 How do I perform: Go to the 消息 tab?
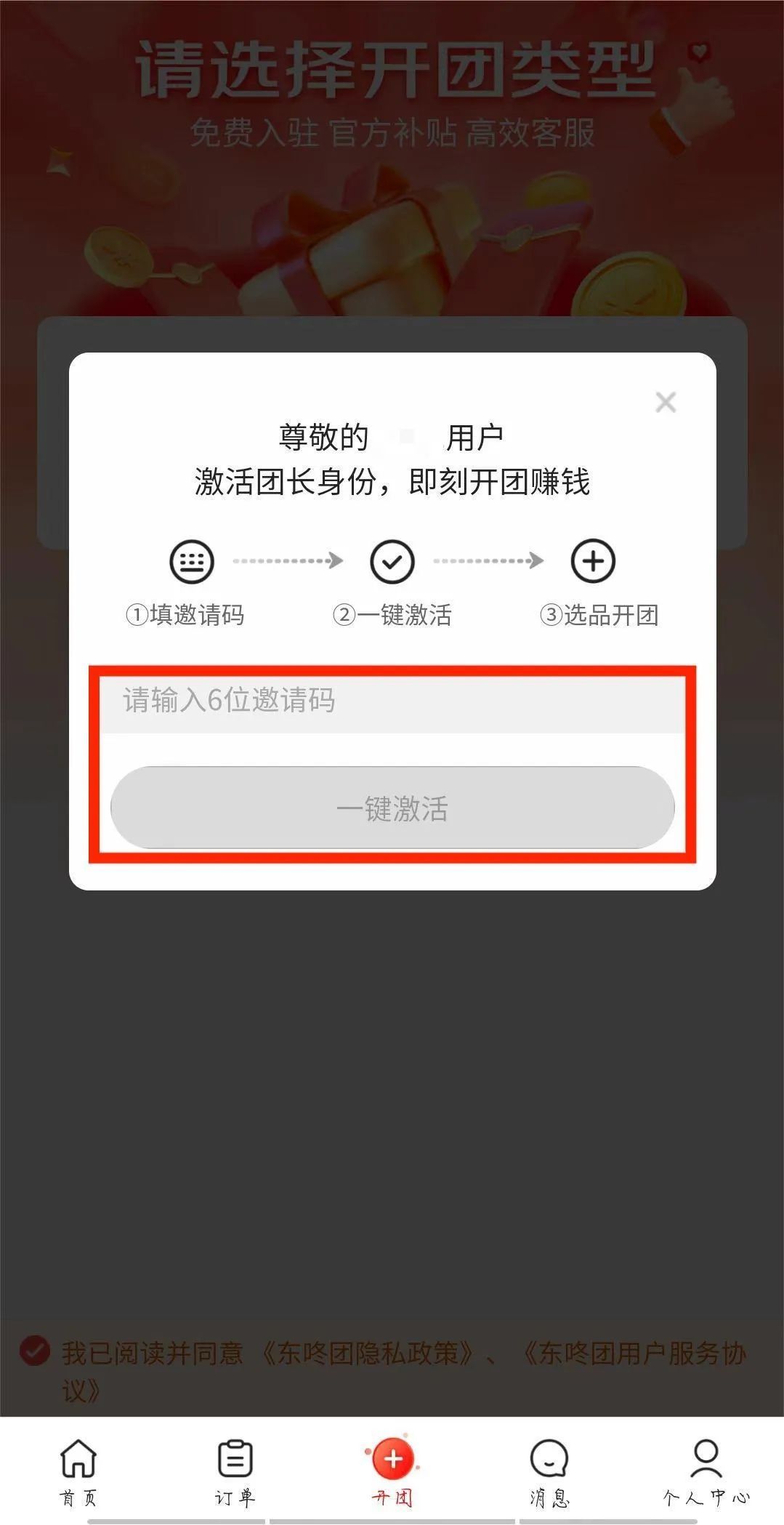click(549, 1468)
